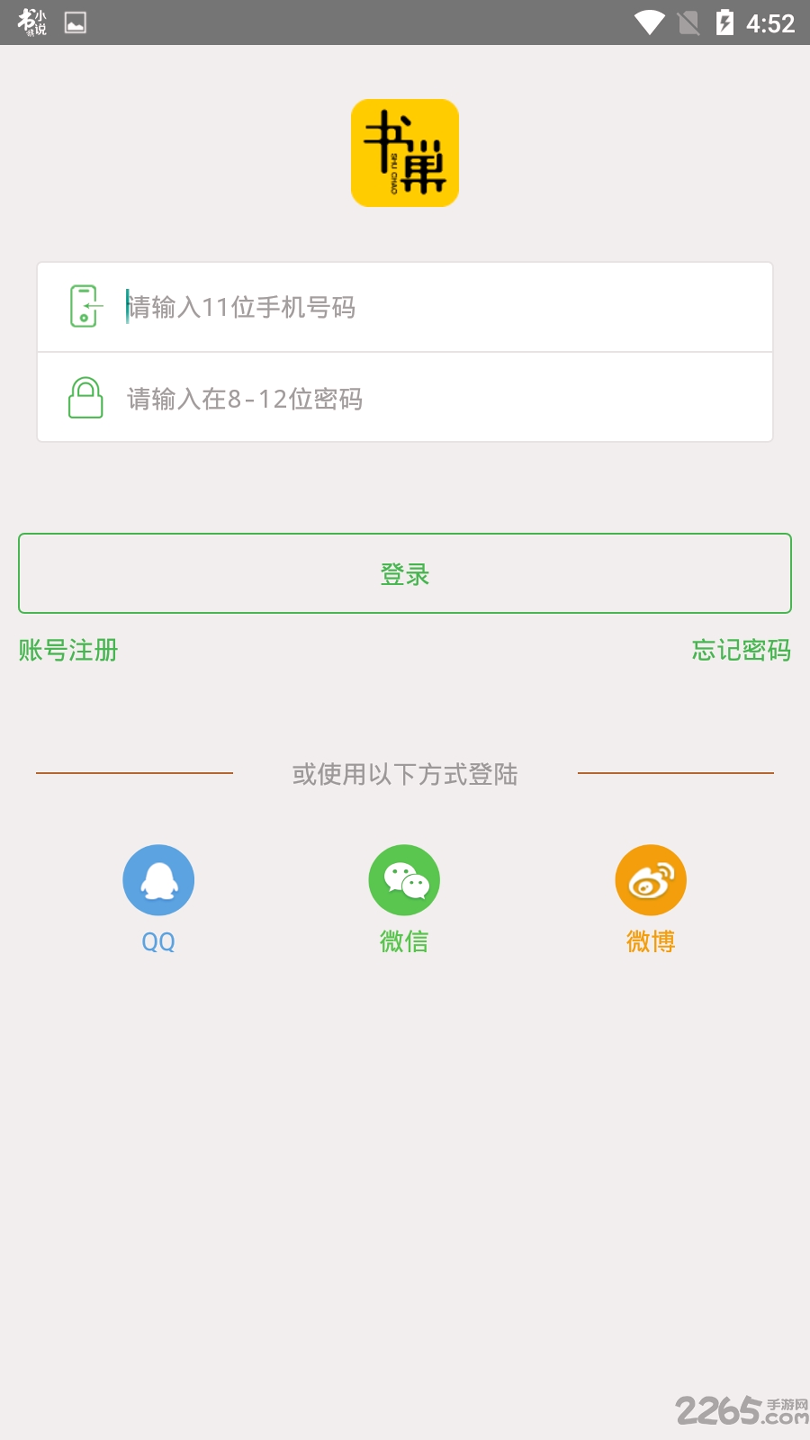Screen dimensions: 810x1440
Task: Click the small novel app icon in status bar
Action: (x=32, y=21)
